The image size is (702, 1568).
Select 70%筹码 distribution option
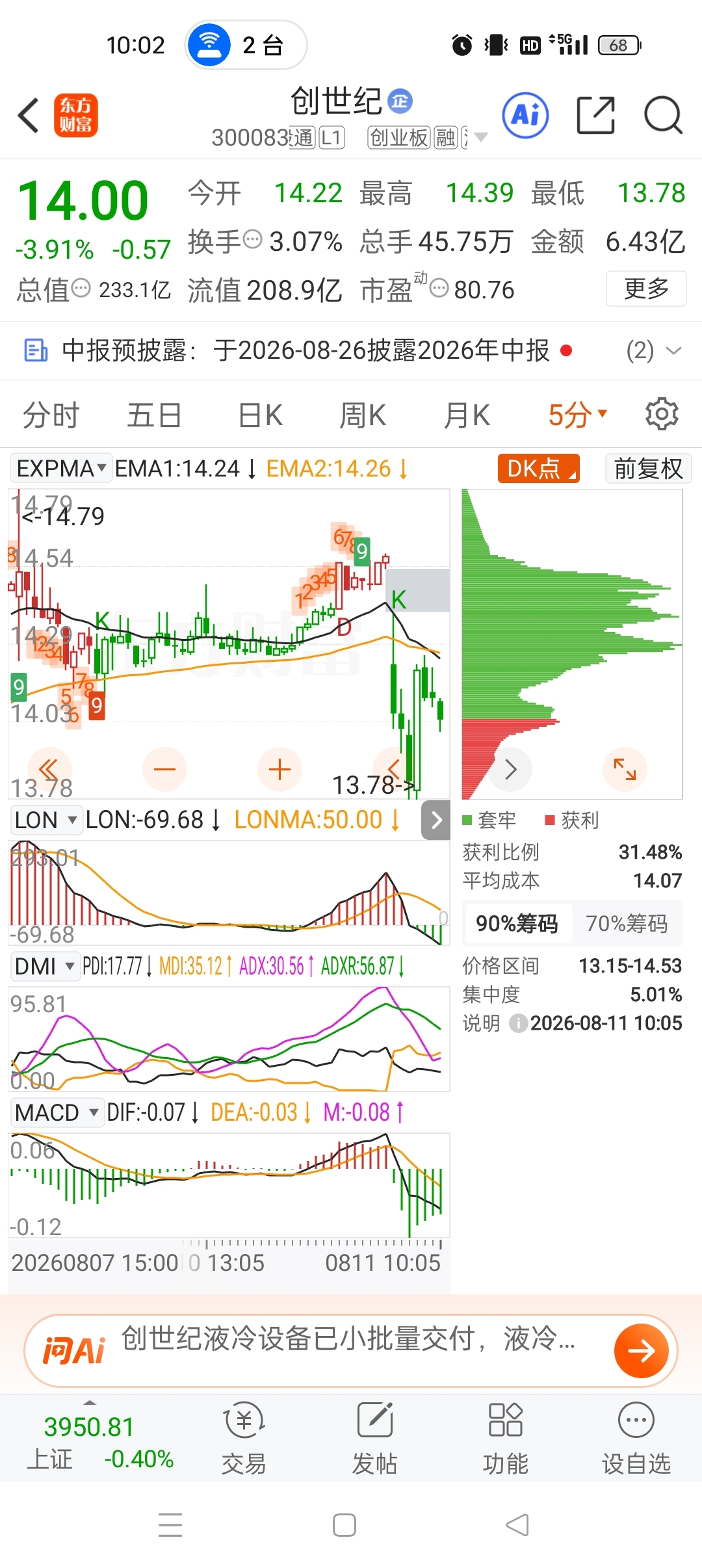627,923
